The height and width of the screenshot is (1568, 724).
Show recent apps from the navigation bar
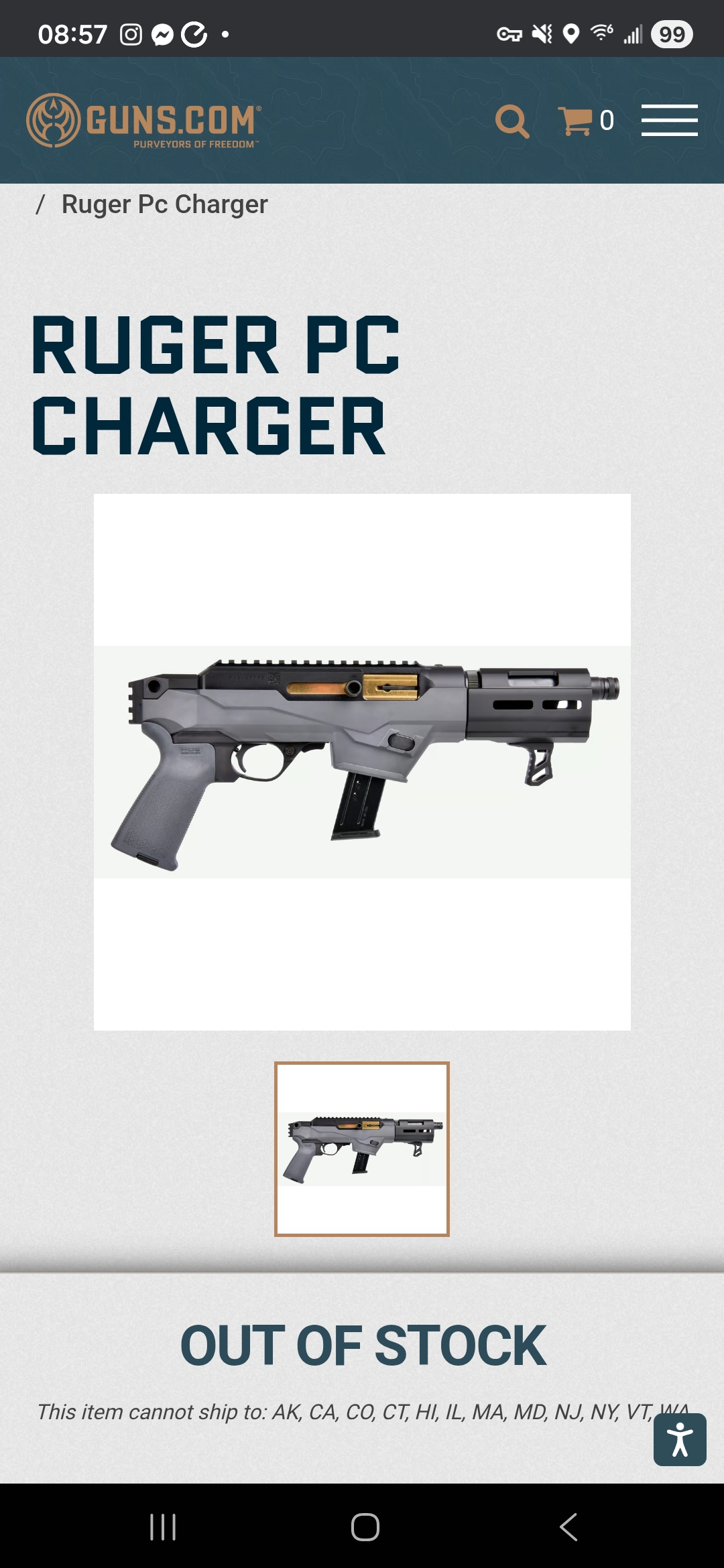pos(162,1527)
